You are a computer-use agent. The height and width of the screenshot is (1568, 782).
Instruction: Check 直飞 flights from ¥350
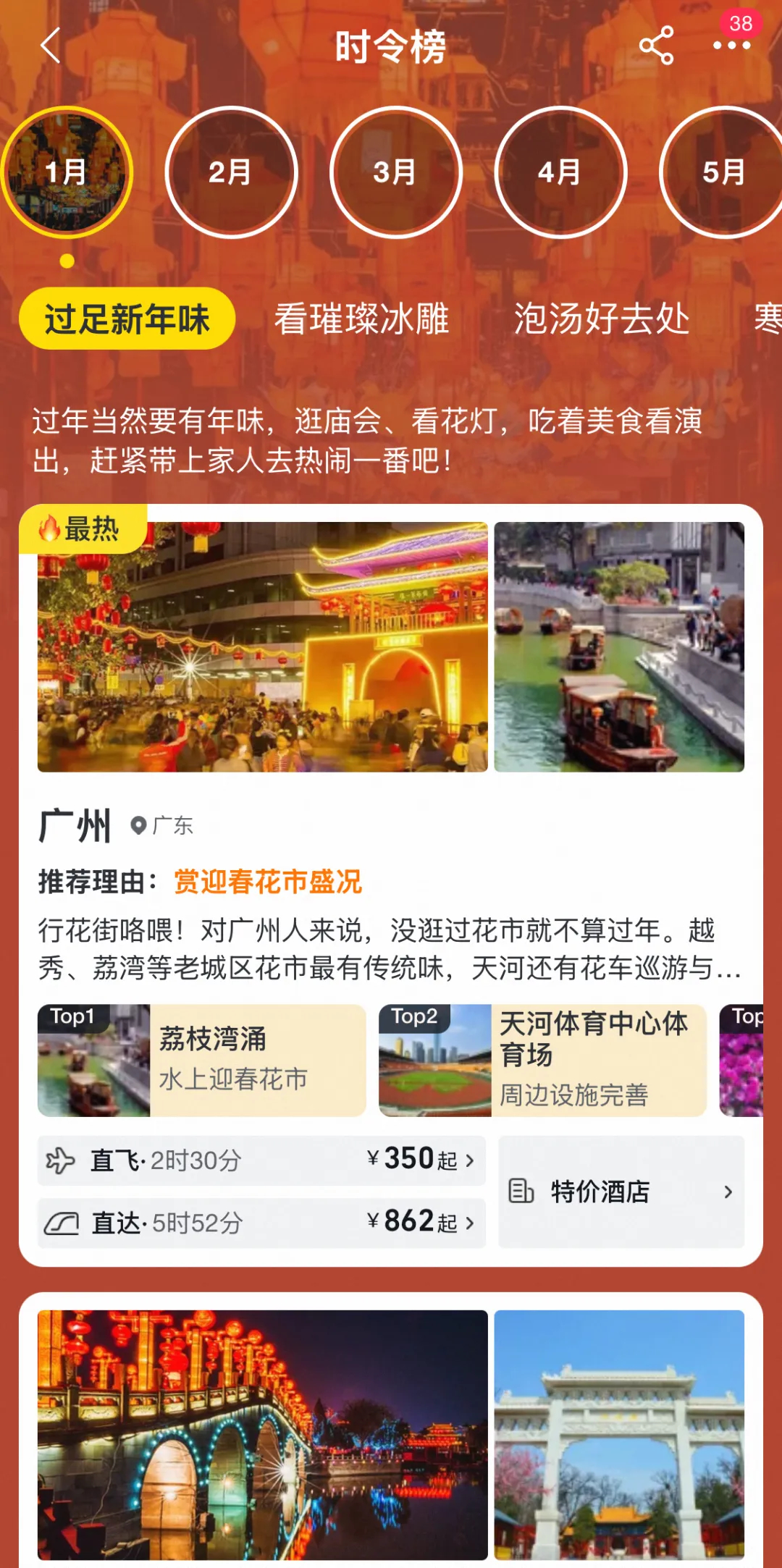point(261,1160)
